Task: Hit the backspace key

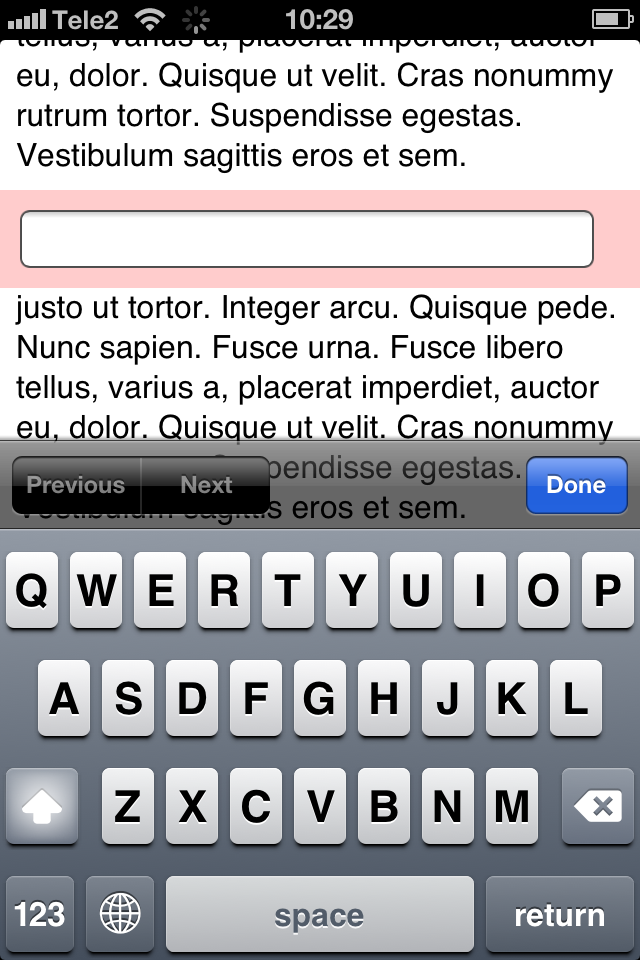Action: point(599,806)
